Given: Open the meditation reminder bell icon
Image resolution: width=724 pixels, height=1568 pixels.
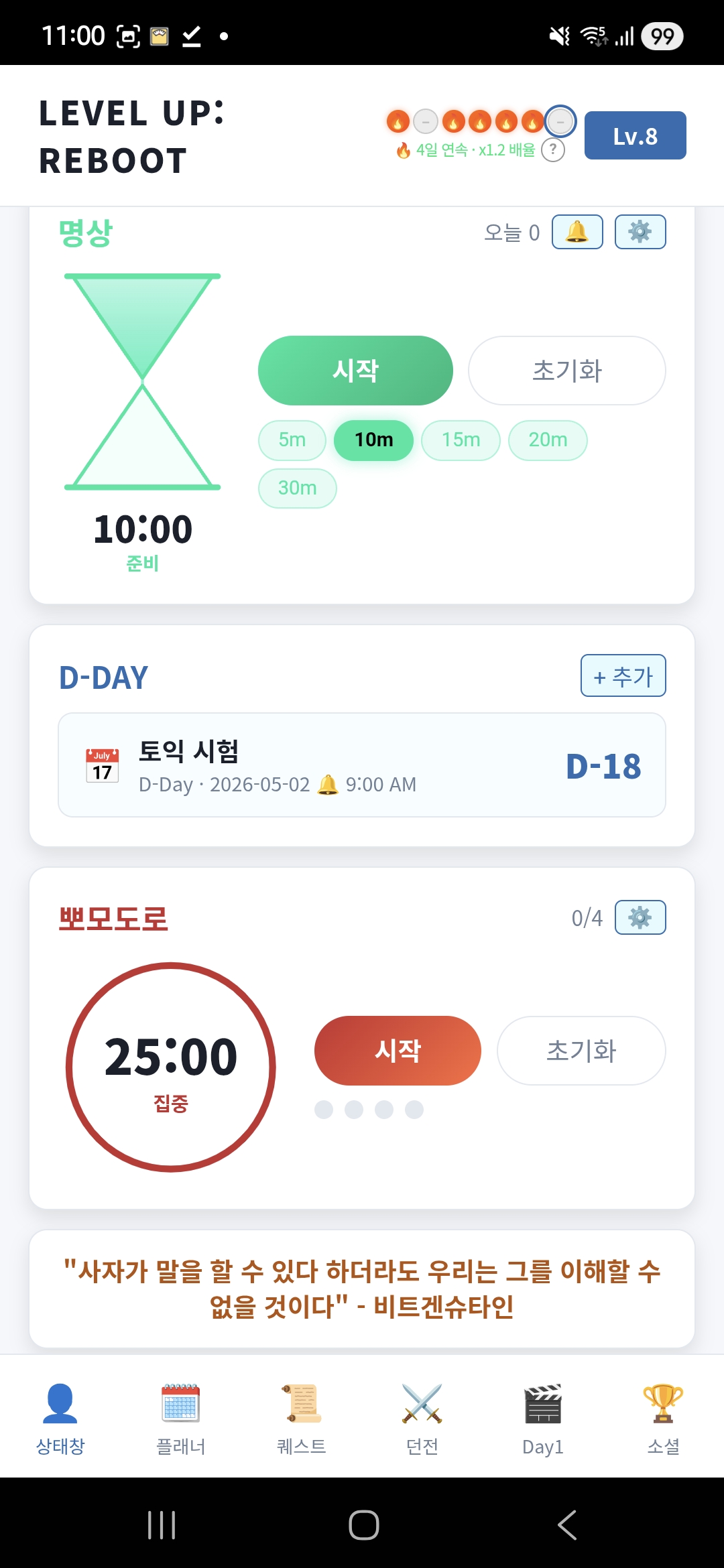Looking at the screenshot, I should point(576,231).
